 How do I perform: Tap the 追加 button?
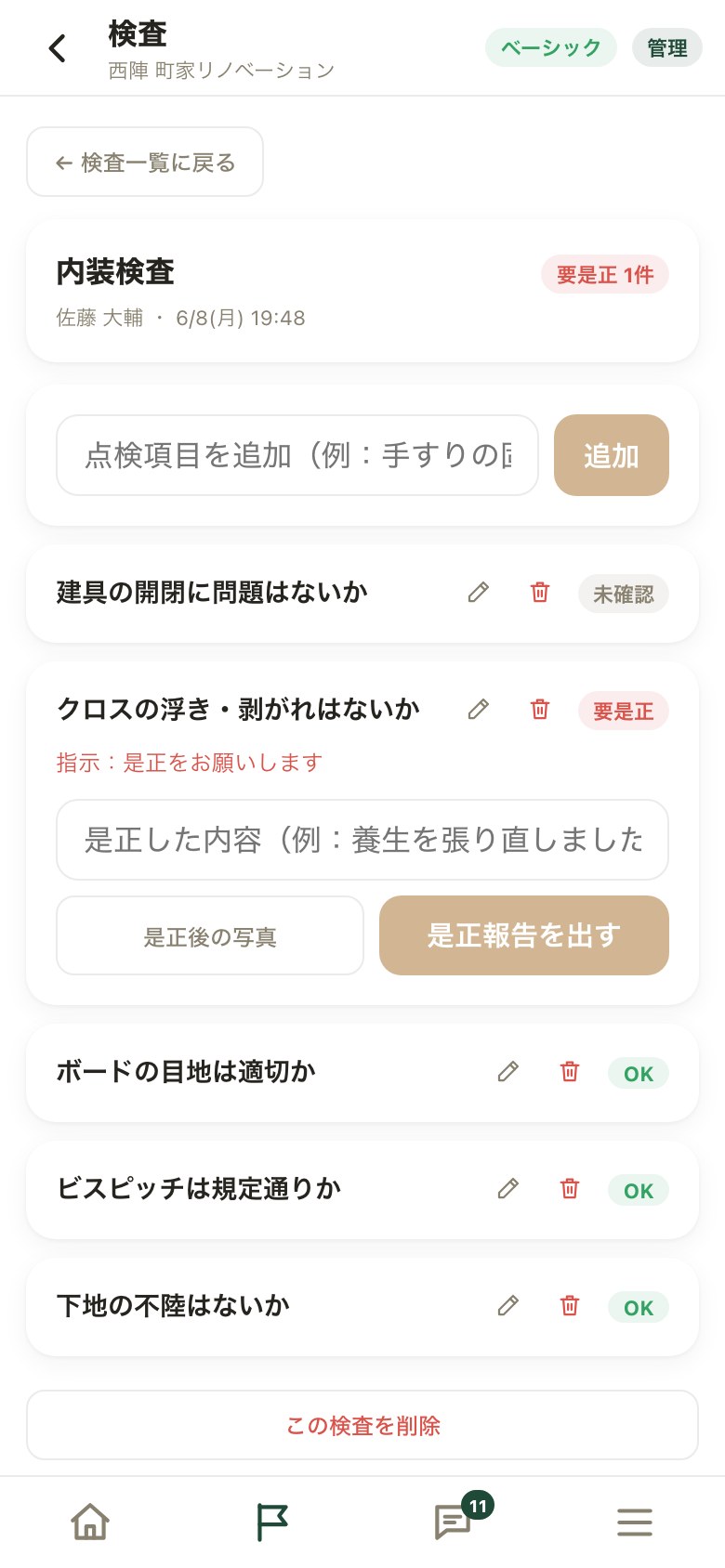612,455
